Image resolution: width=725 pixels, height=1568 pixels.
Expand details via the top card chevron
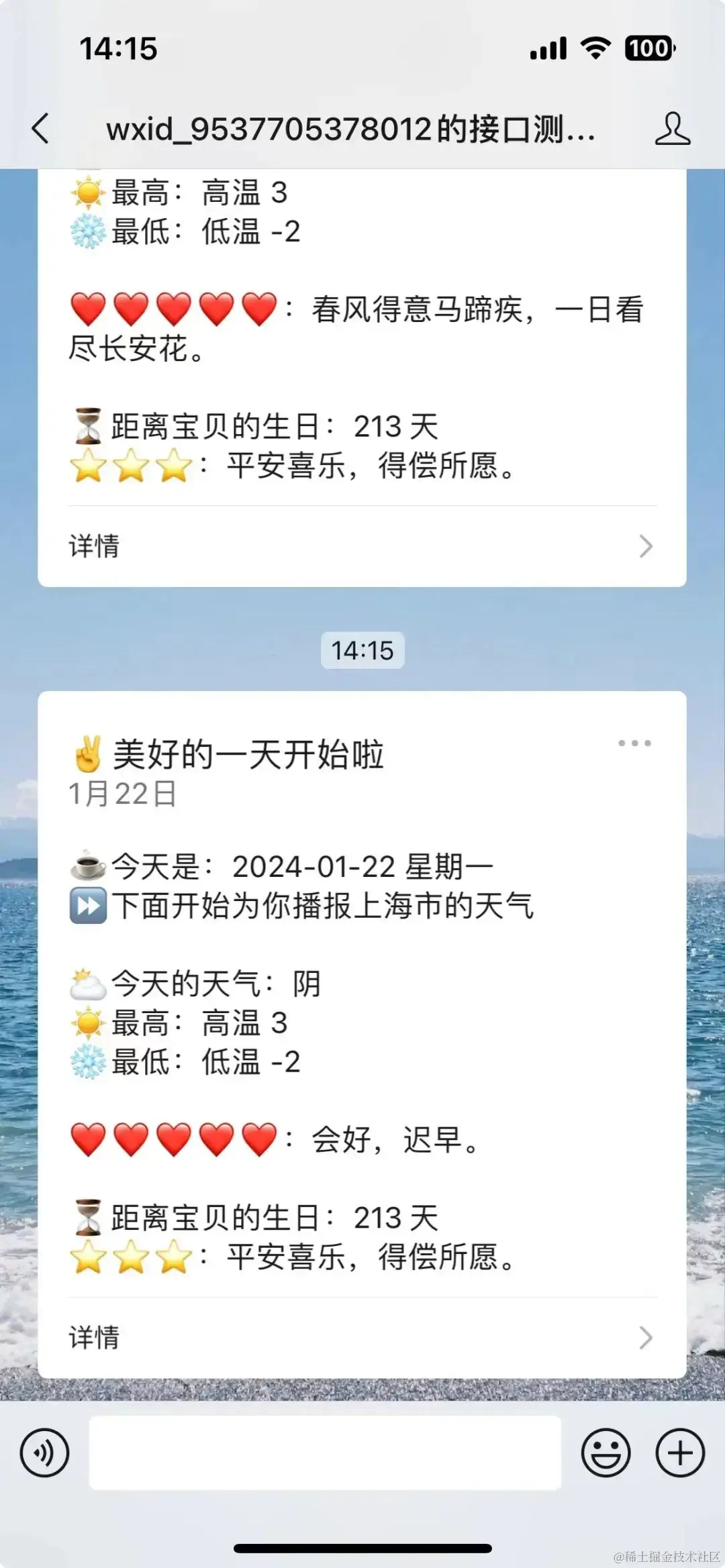pyautogui.click(x=644, y=547)
